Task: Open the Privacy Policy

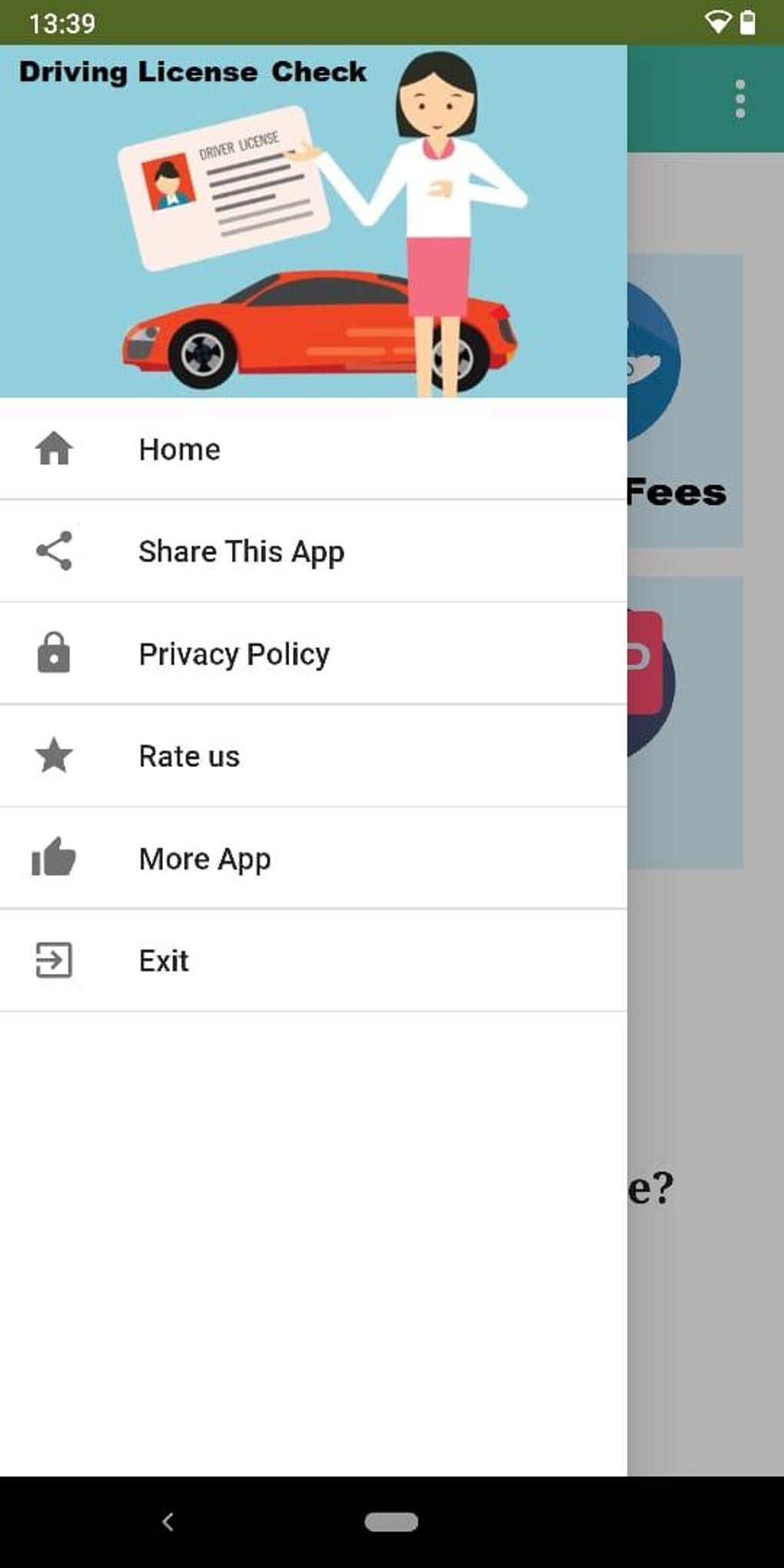Action: tap(234, 654)
